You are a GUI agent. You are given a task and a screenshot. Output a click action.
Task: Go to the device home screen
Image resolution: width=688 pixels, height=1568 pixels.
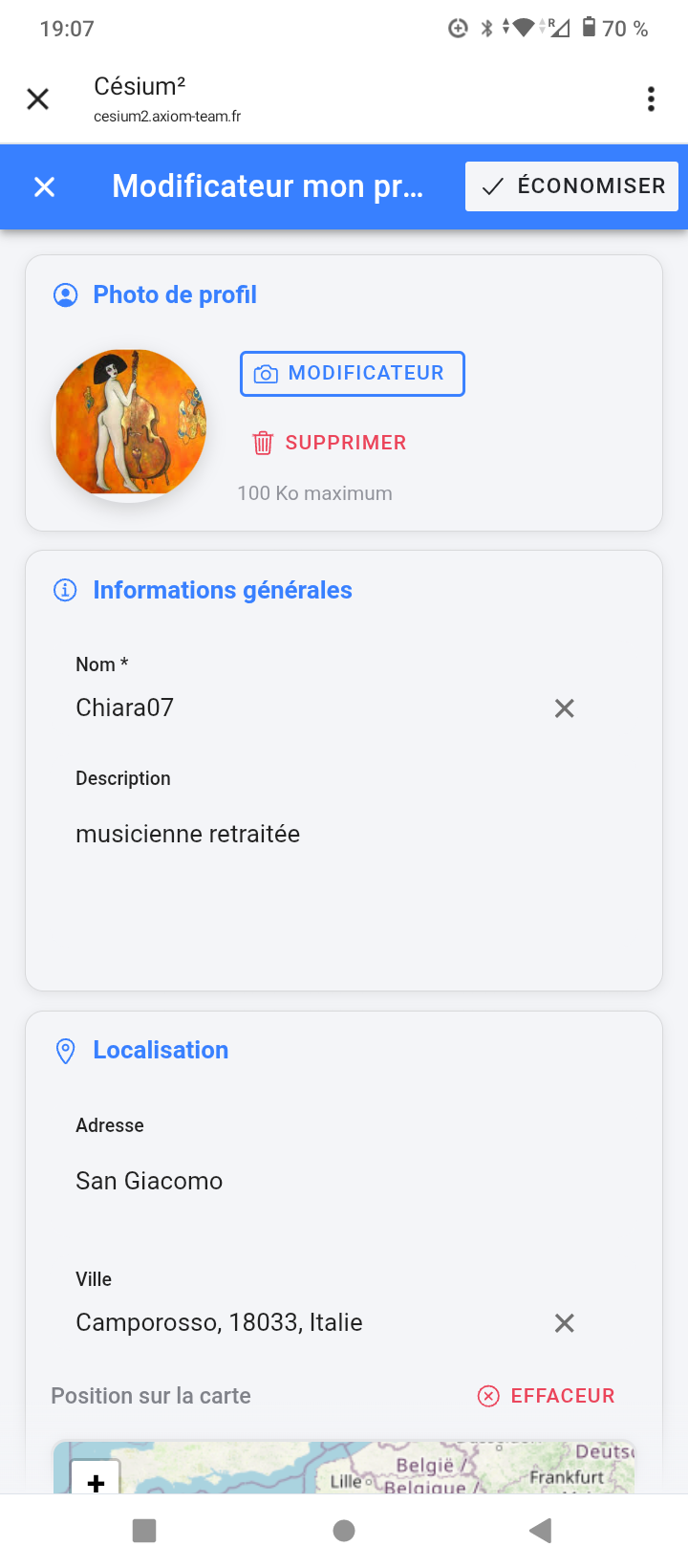click(x=344, y=1531)
